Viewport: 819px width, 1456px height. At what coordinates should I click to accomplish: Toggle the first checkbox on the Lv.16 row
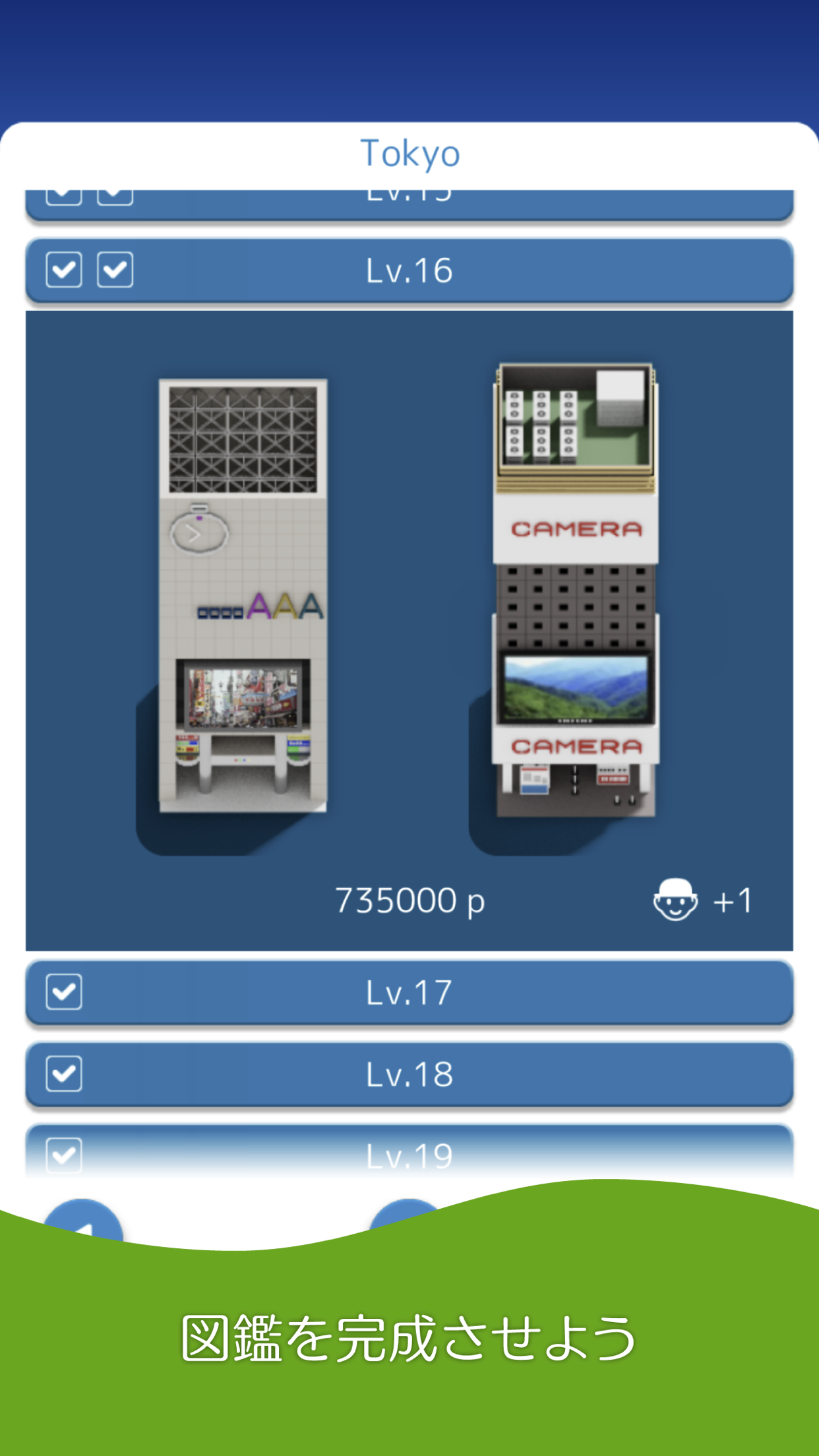(x=63, y=269)
